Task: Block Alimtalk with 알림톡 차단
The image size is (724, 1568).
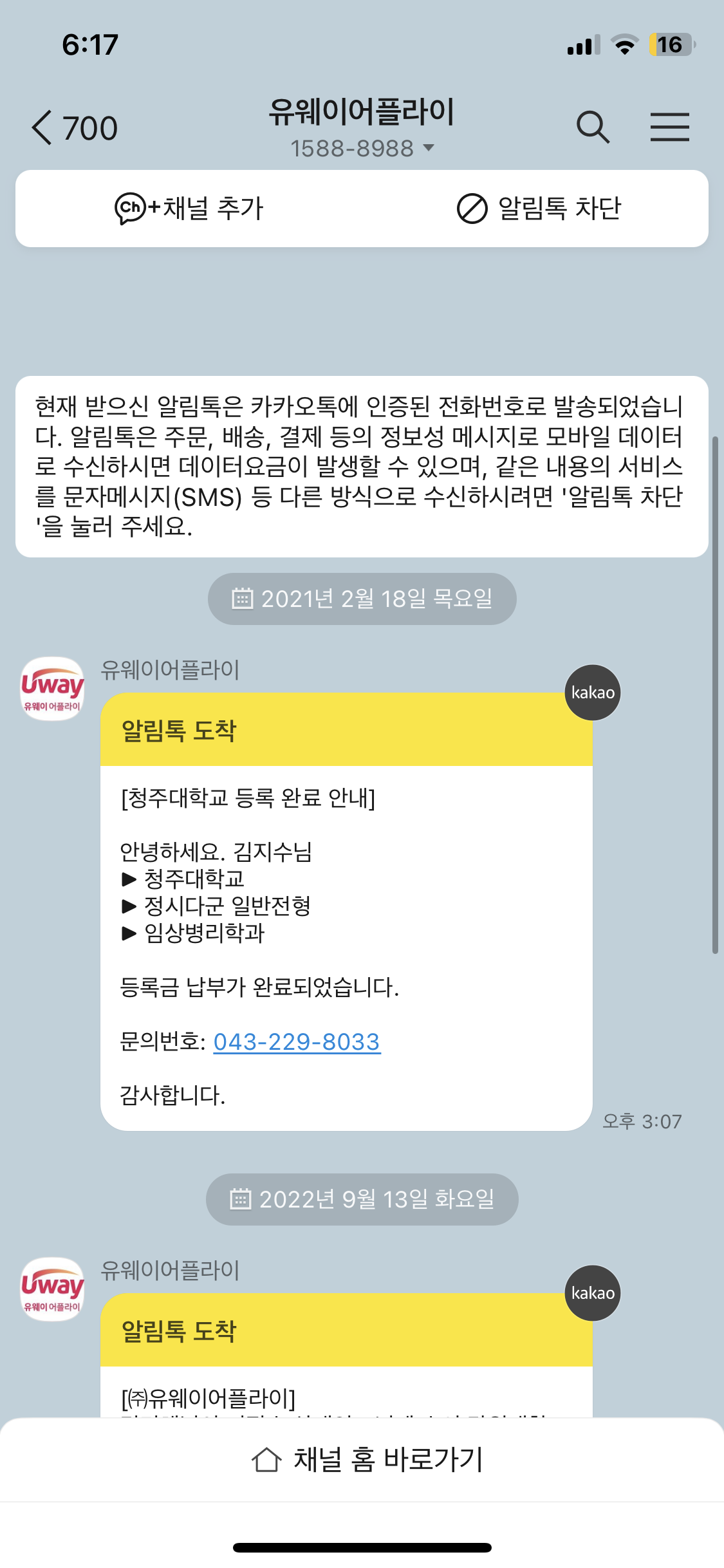Action: pos(539,209)
